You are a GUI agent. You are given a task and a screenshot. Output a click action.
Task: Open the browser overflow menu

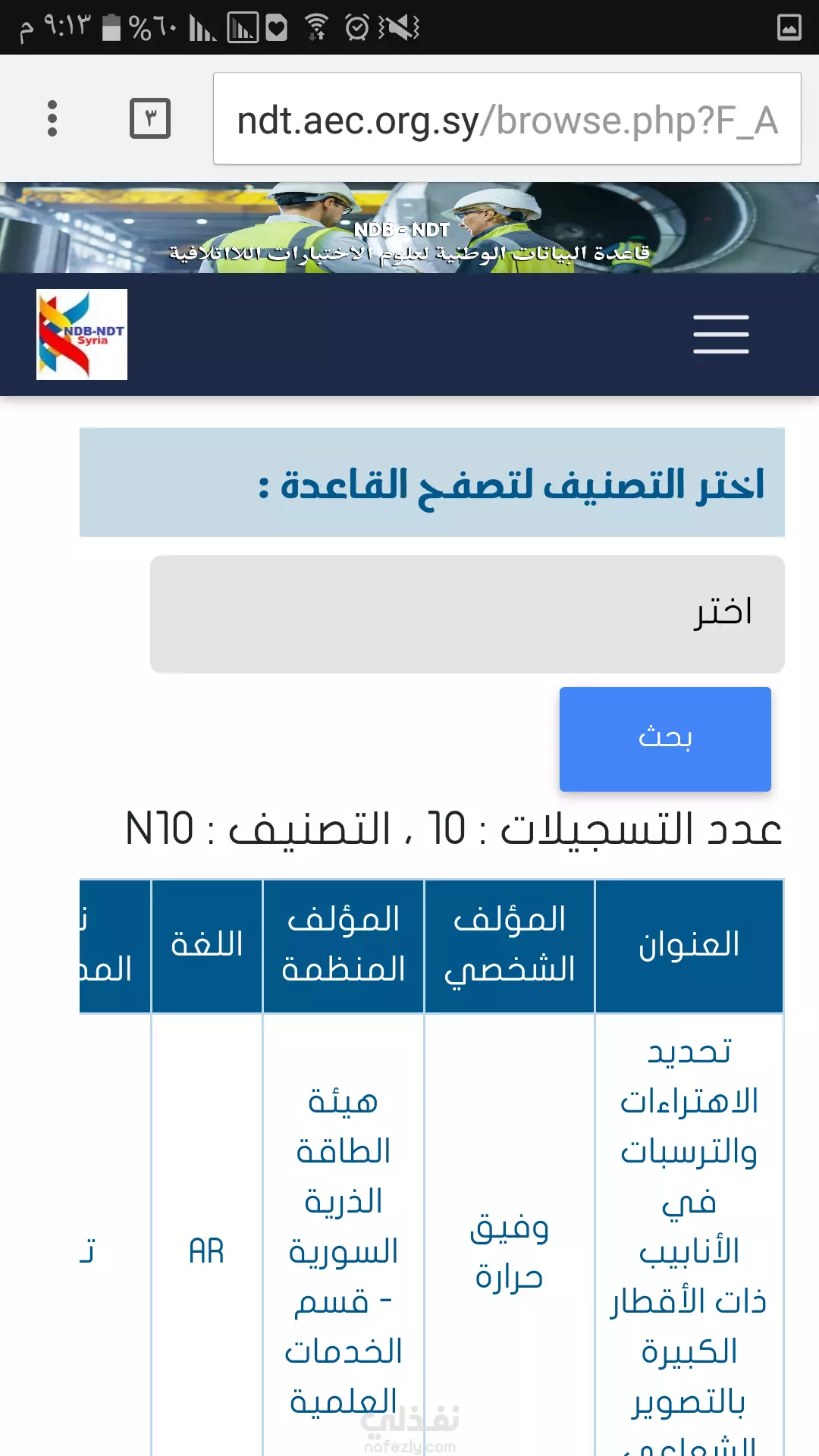[x=52, y=118]
